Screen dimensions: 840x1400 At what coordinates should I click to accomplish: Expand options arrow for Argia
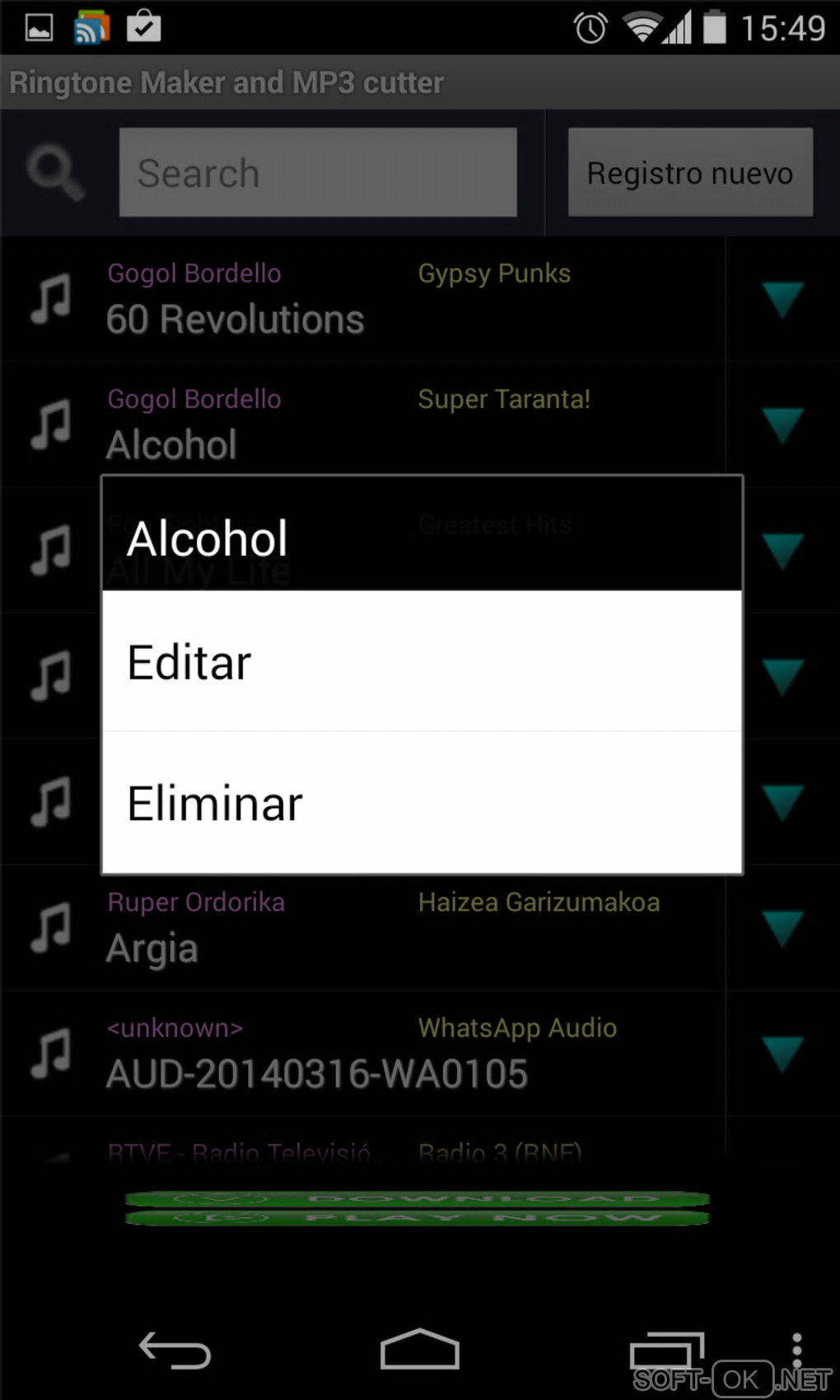(782, 928)
